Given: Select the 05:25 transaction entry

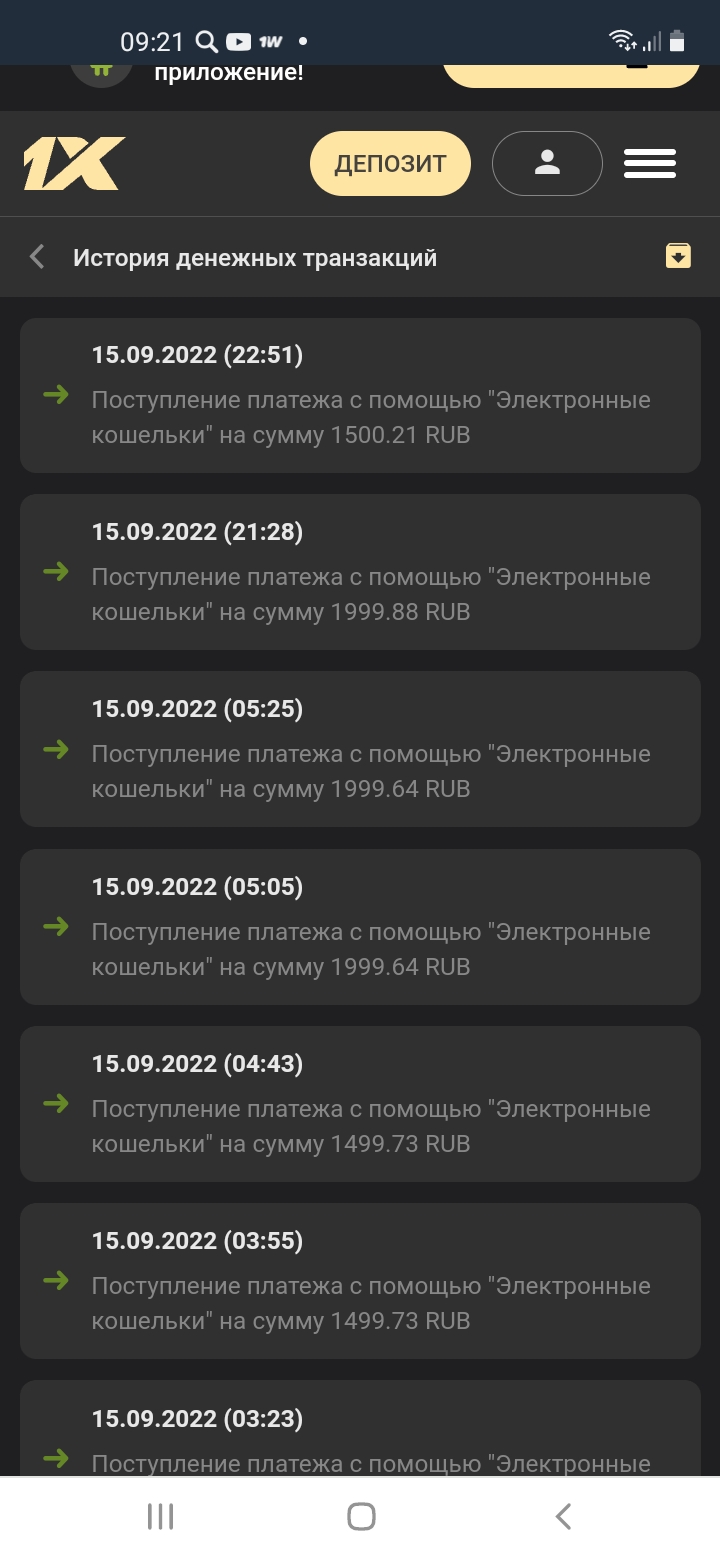Looking at the screenshot, I should pos(360,749).
